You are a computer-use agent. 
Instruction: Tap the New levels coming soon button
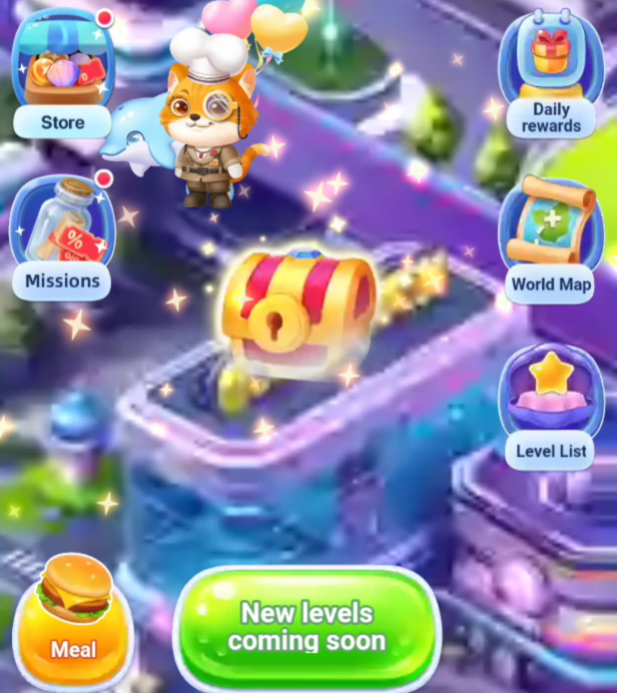(x=307, y=627)
